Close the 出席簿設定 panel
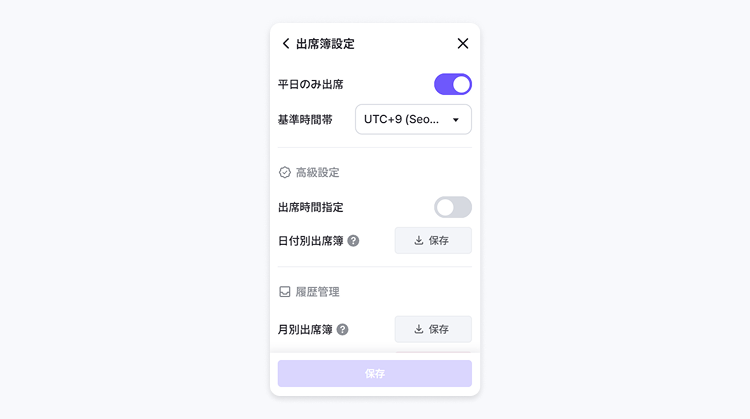 [462, 44]
